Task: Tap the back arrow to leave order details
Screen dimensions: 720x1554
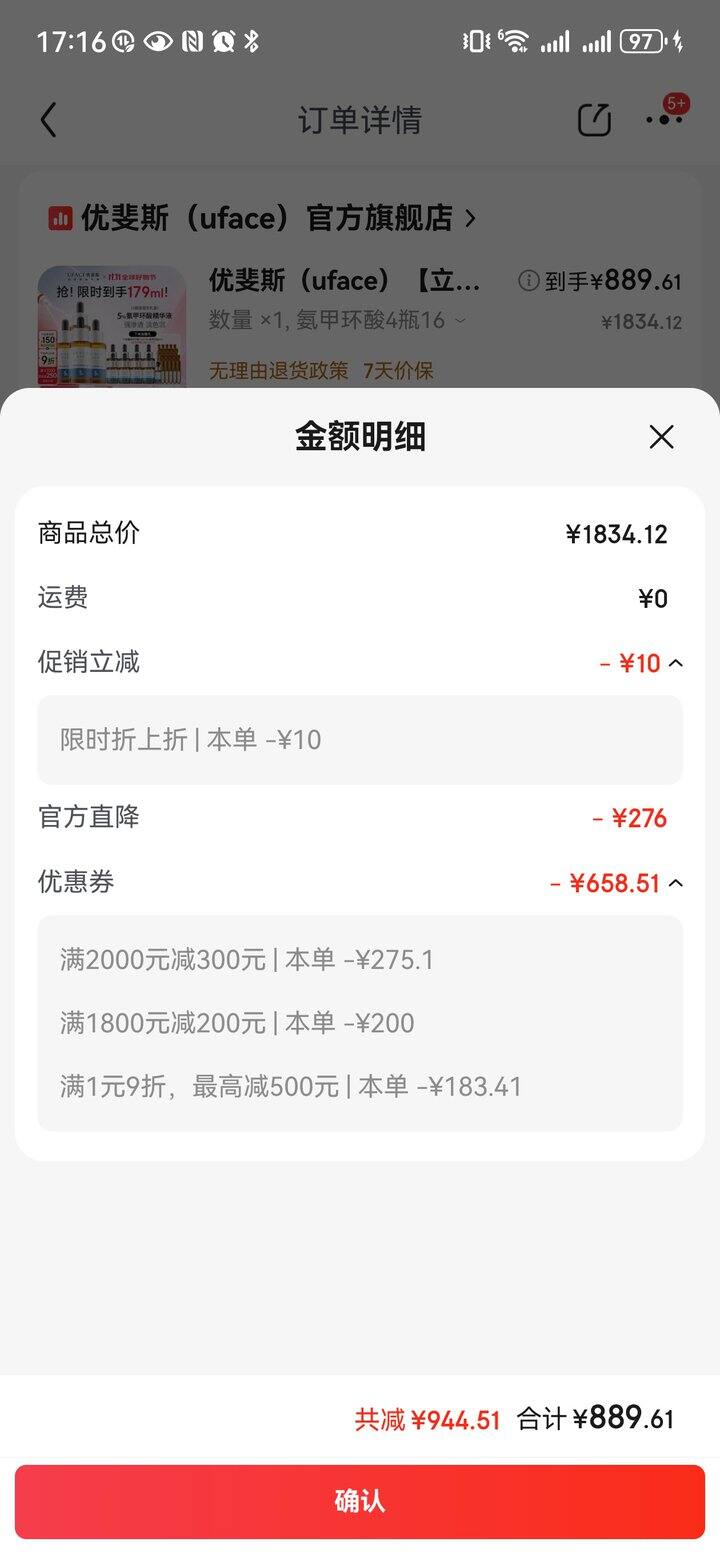Action: pos(48,119)
